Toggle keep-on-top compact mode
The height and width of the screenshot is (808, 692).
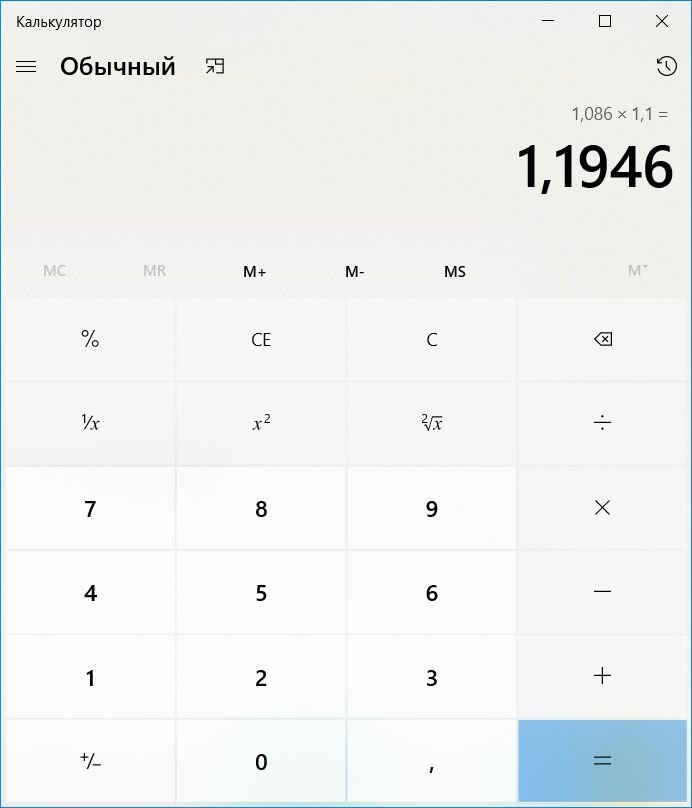(215, 67)
